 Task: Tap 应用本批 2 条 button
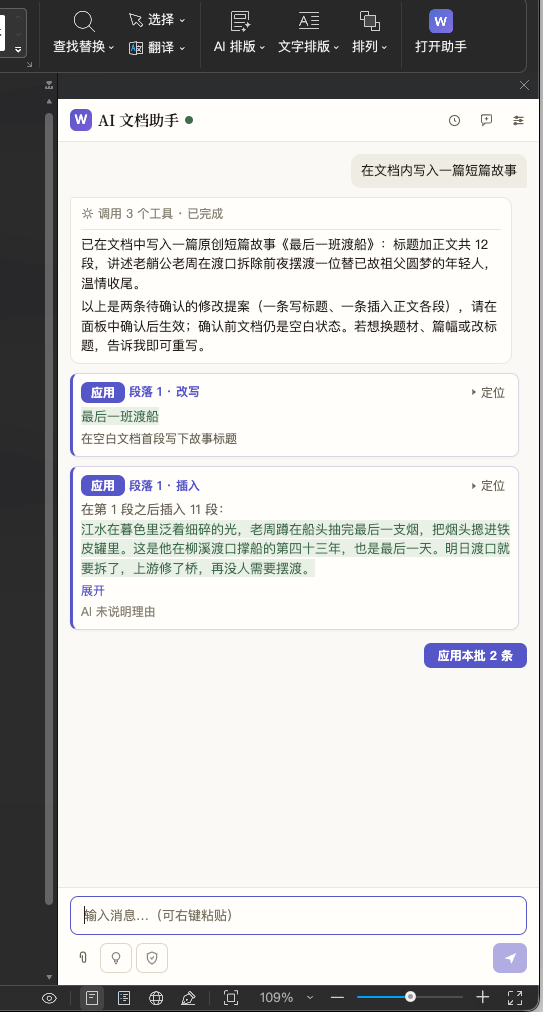475,656
